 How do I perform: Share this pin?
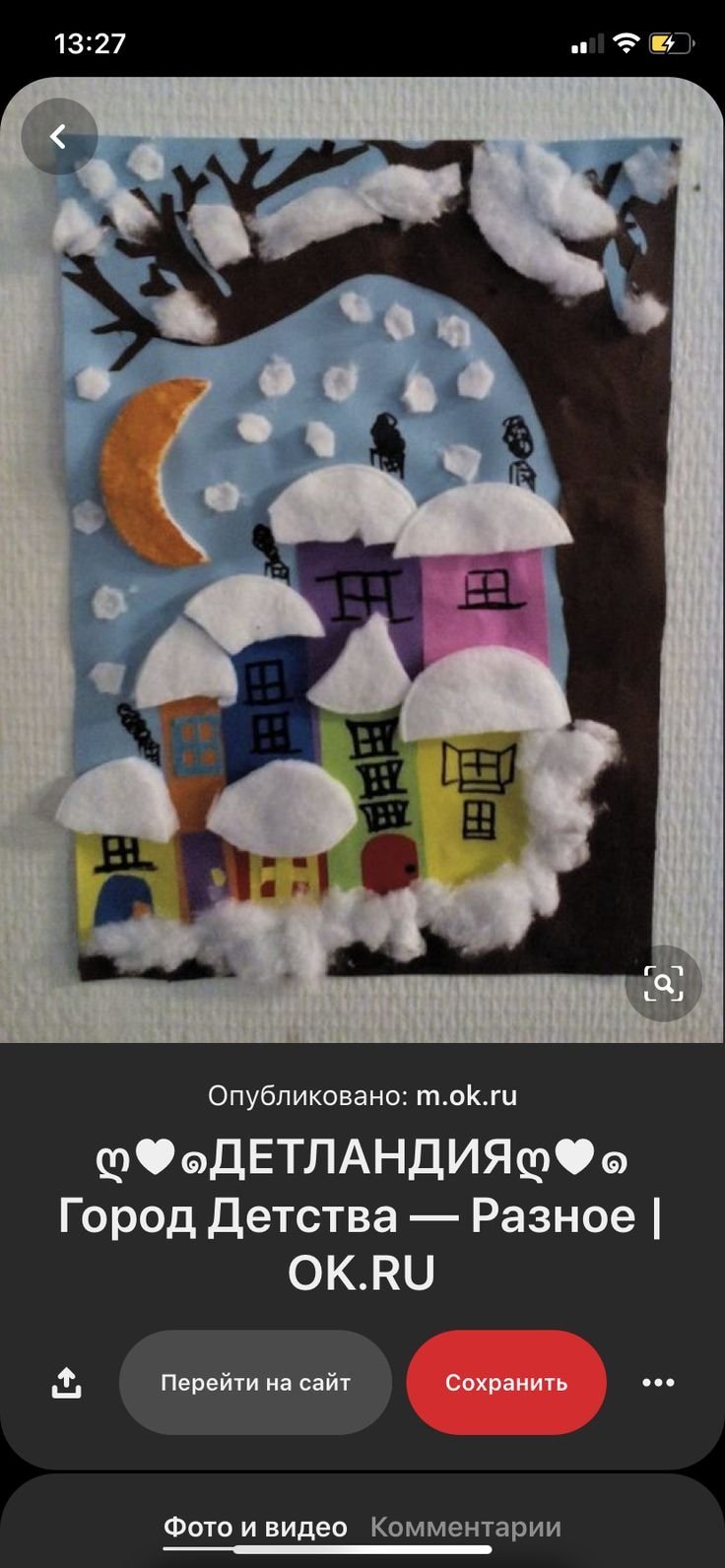(x=66, y=1382)
